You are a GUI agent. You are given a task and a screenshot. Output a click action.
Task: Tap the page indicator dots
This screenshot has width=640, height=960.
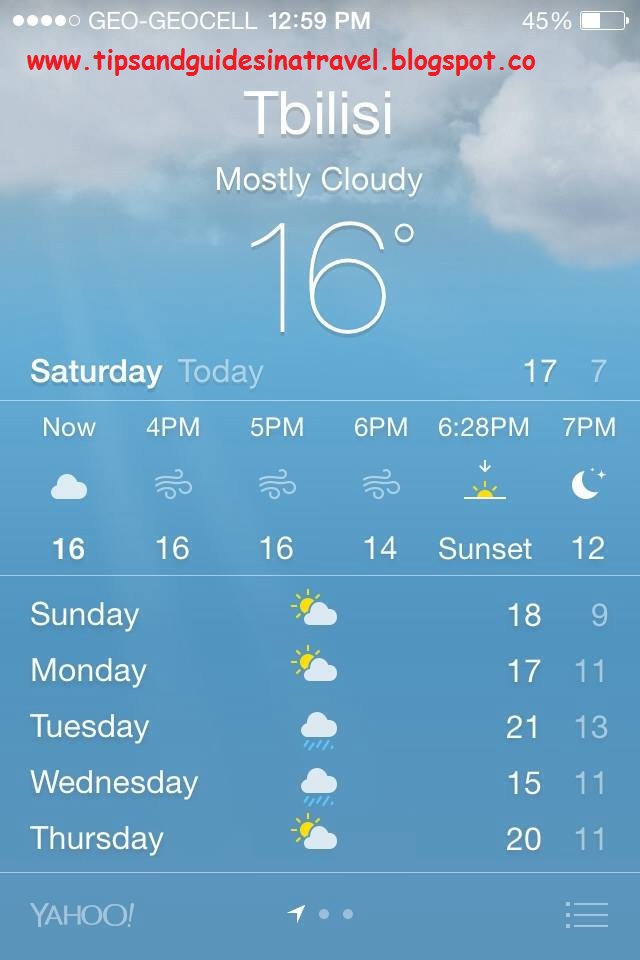322,913
